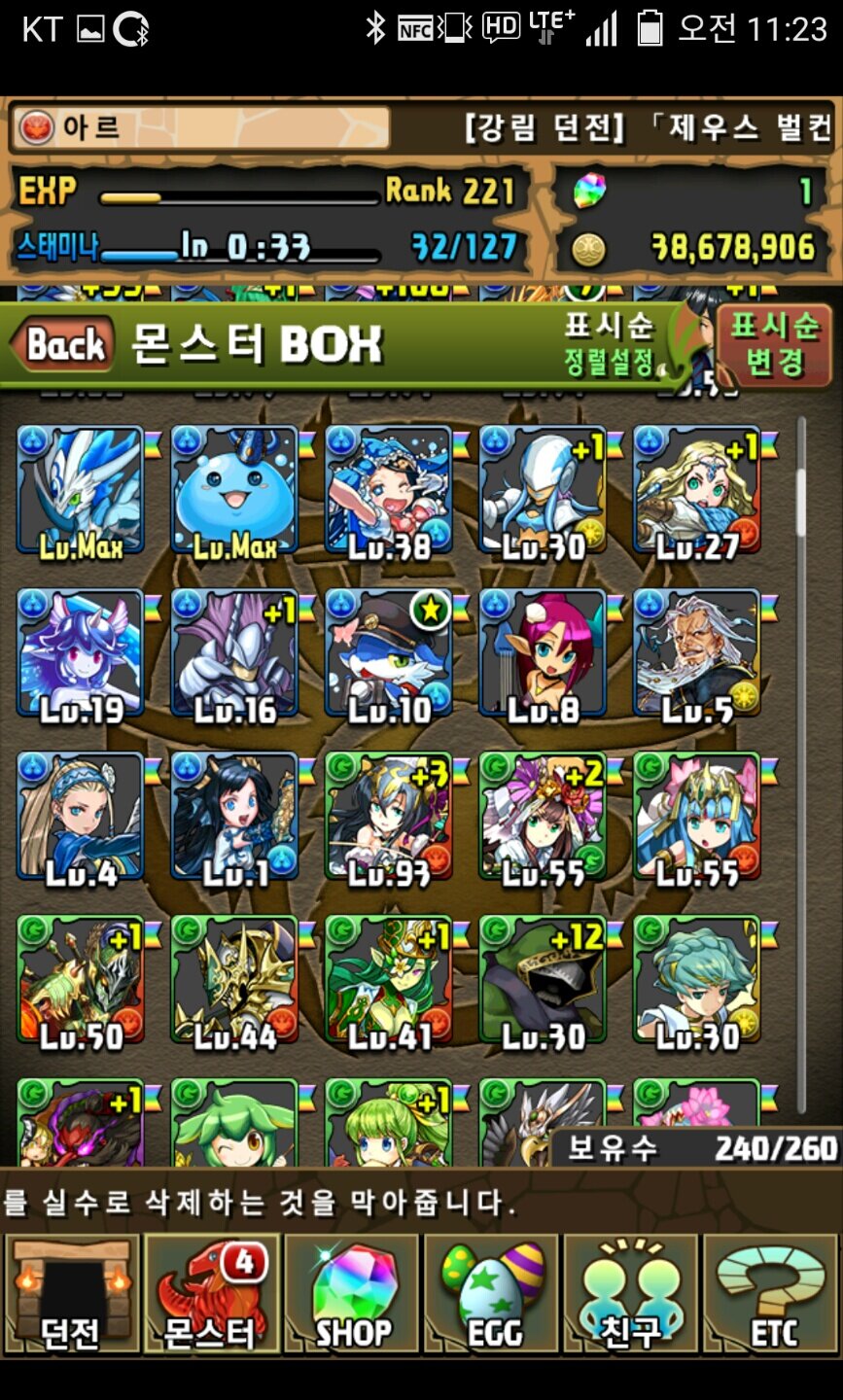The image size is (843, 1400).
Task: Open the EGG tab
Action: click(x=493, y=1295)
